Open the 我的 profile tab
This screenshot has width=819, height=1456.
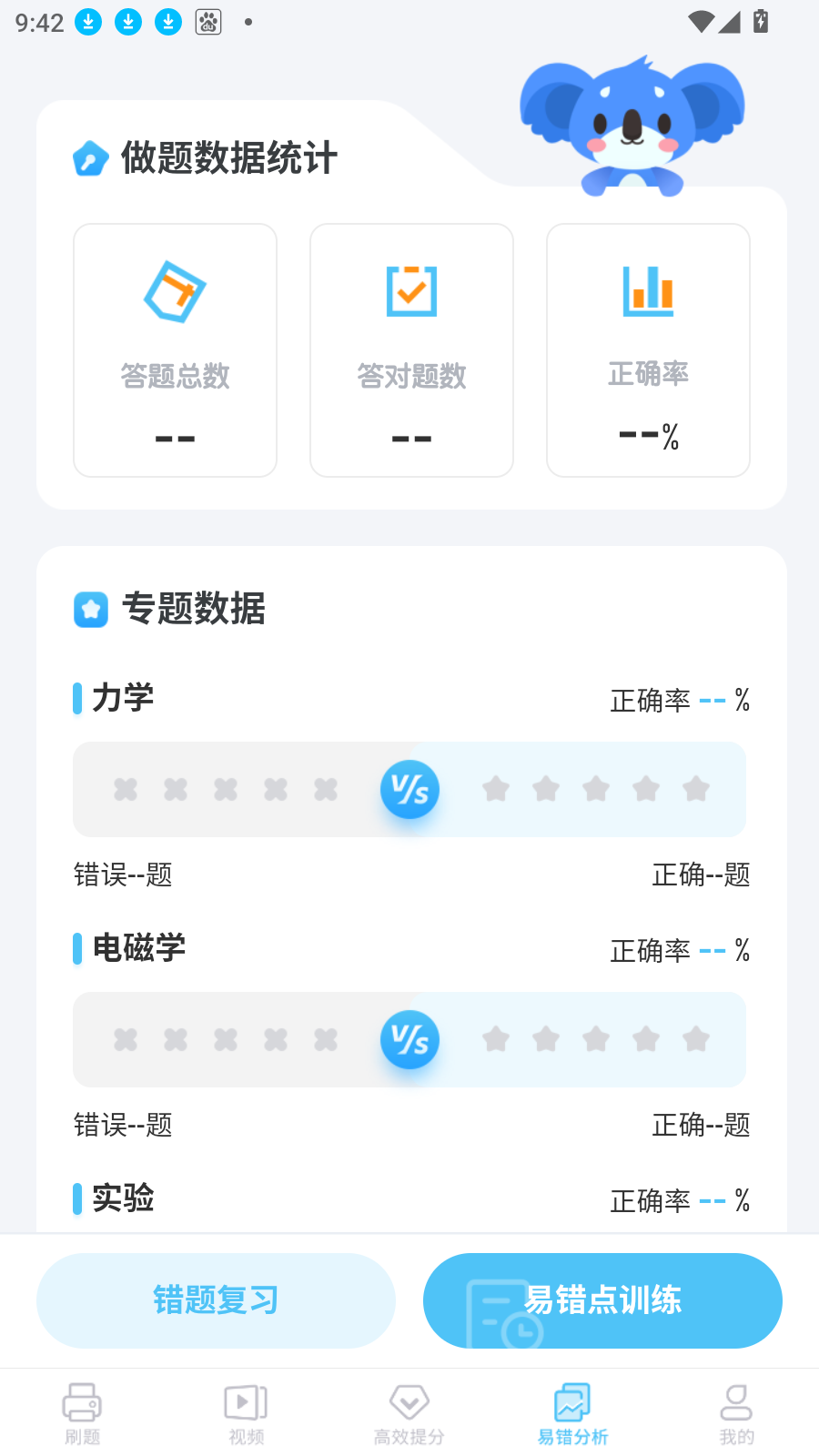pyautogui.click(x=736, y=1413)
